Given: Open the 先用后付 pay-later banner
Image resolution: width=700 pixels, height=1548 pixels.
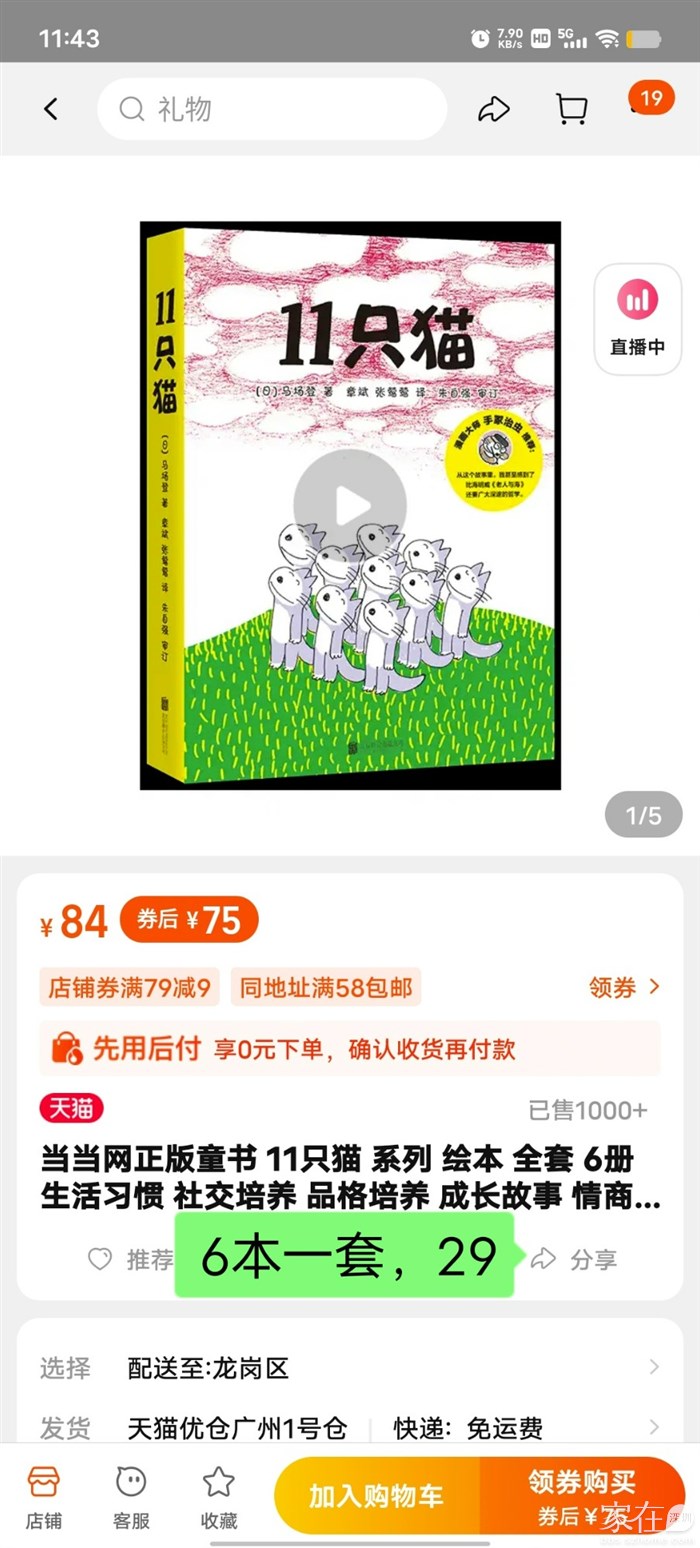Looking at the screenshot, I should [350, 1048].
